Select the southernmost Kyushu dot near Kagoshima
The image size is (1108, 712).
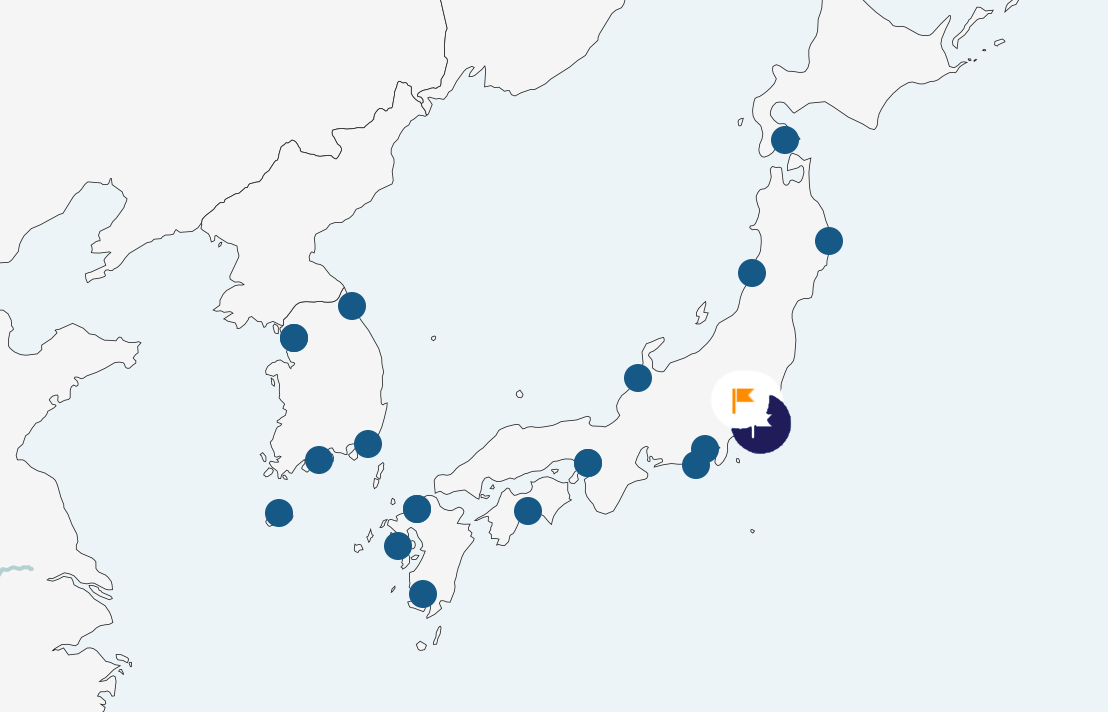pos(423,594)
